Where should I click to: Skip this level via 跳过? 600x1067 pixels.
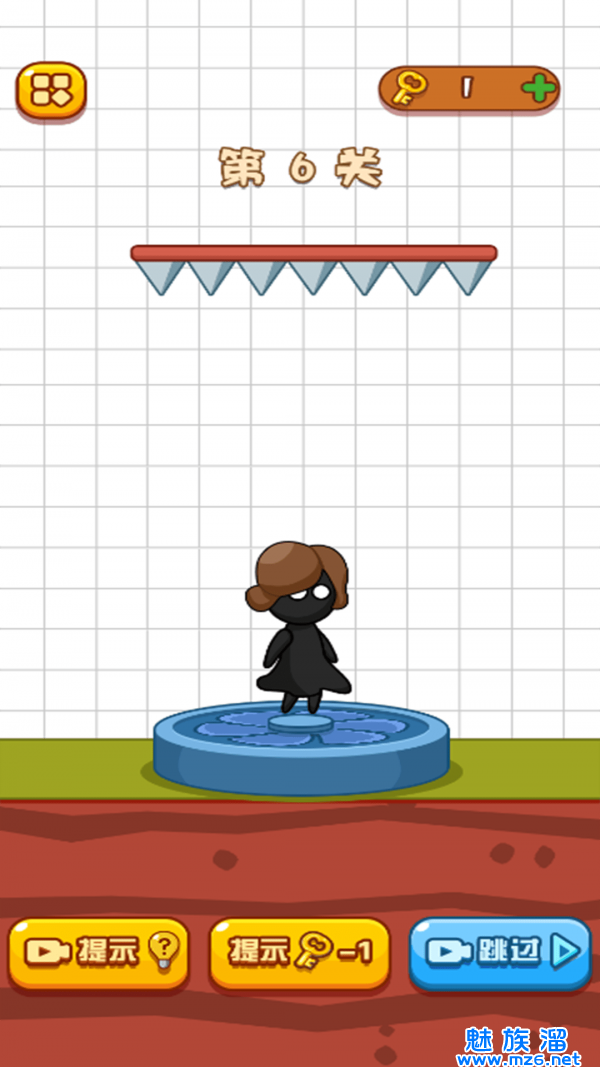(499, 951)
